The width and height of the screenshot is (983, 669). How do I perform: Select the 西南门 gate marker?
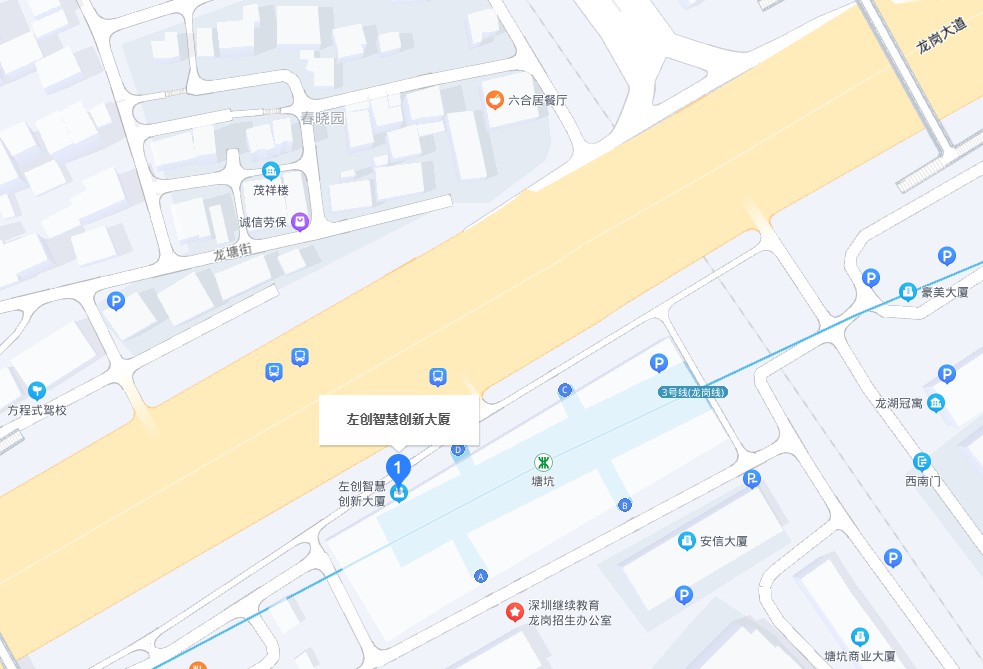922,462
